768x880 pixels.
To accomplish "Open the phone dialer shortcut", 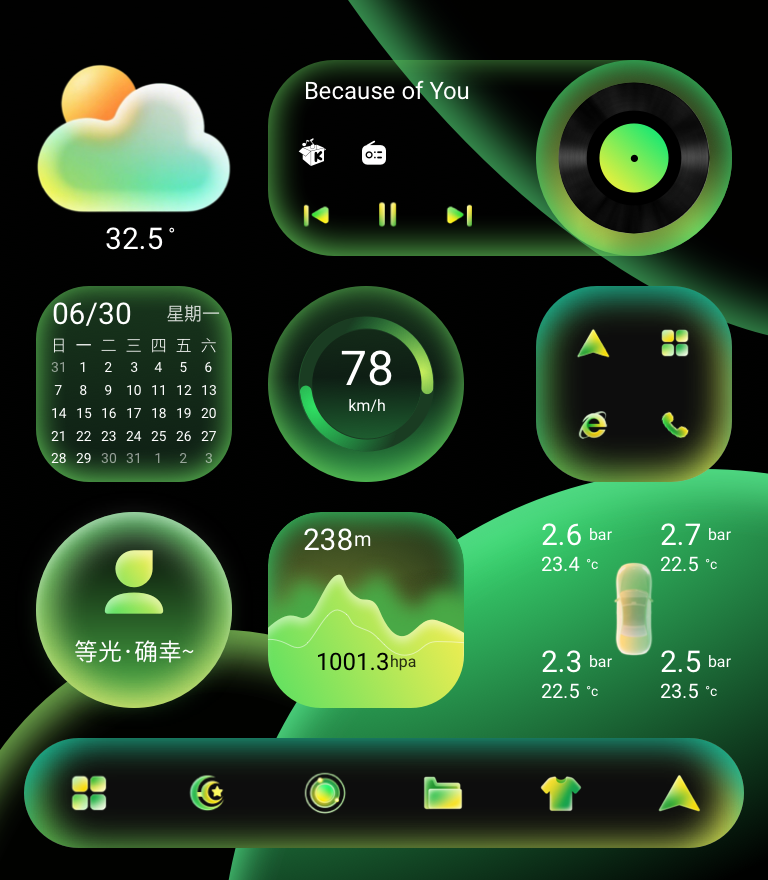I will point(675,425).
